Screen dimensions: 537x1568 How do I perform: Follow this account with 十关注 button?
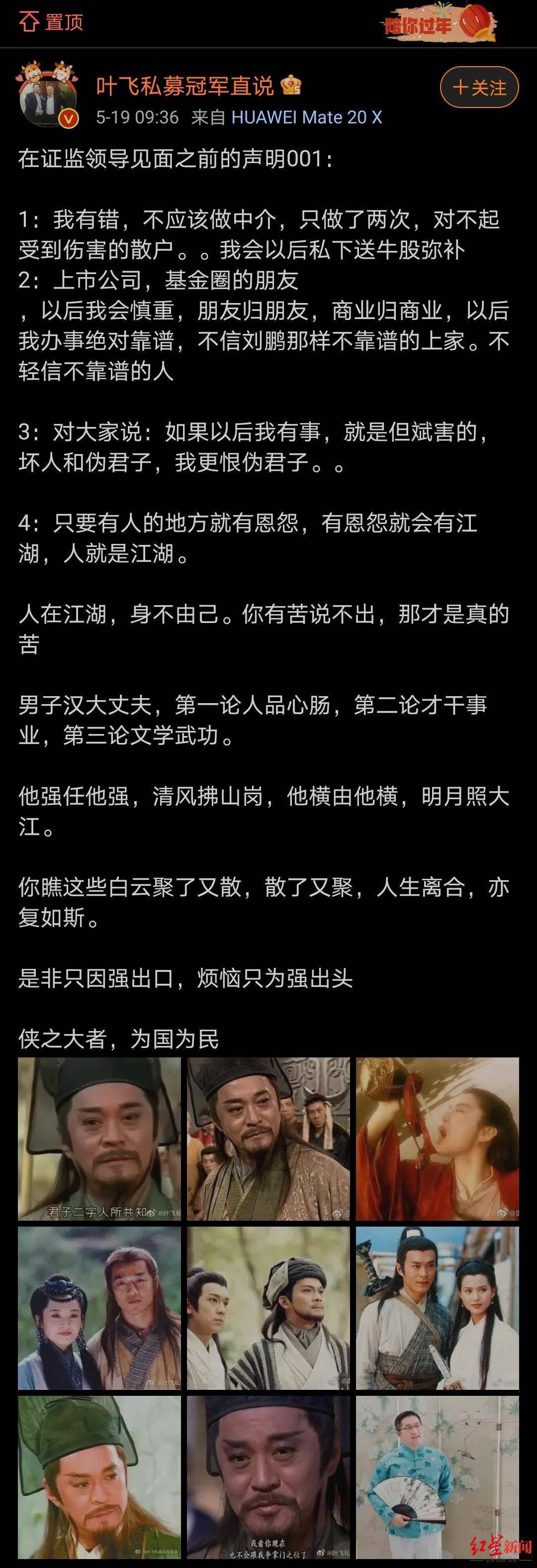[479, 88]
